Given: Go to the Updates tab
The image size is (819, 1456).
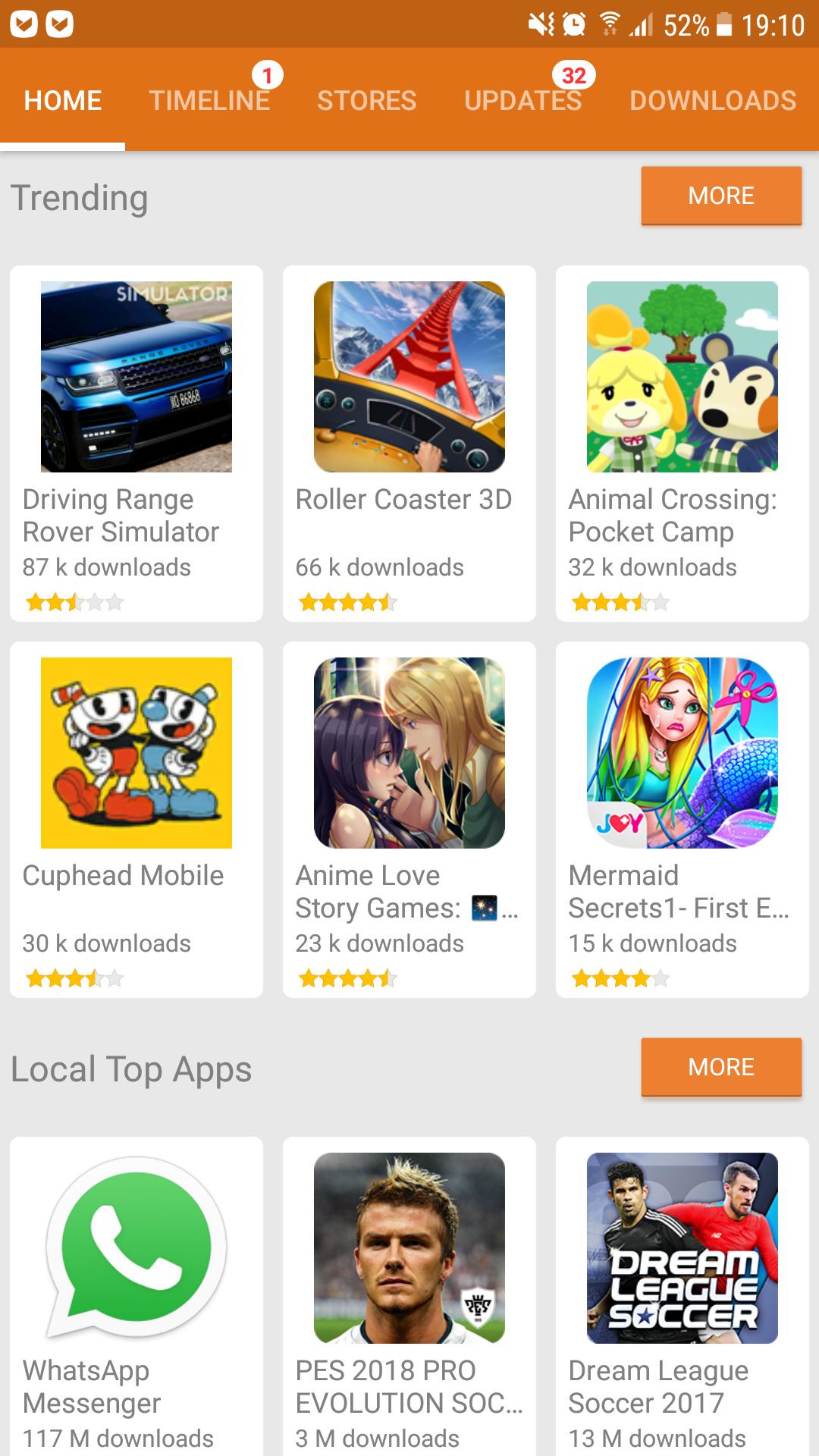Looking at the screenshot, I should (x=522, y=100).
